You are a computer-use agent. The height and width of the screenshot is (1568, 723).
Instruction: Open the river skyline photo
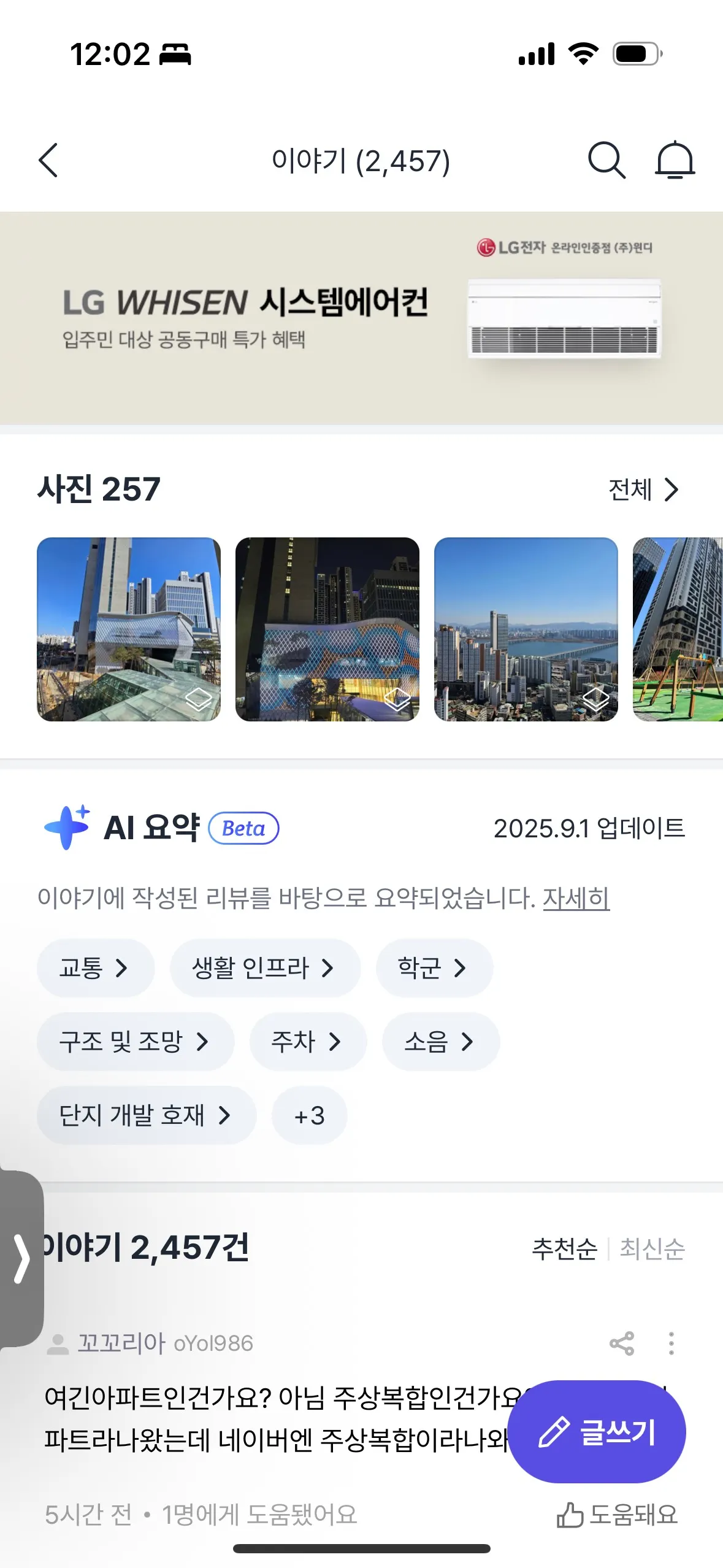click(x=526, y=629)
